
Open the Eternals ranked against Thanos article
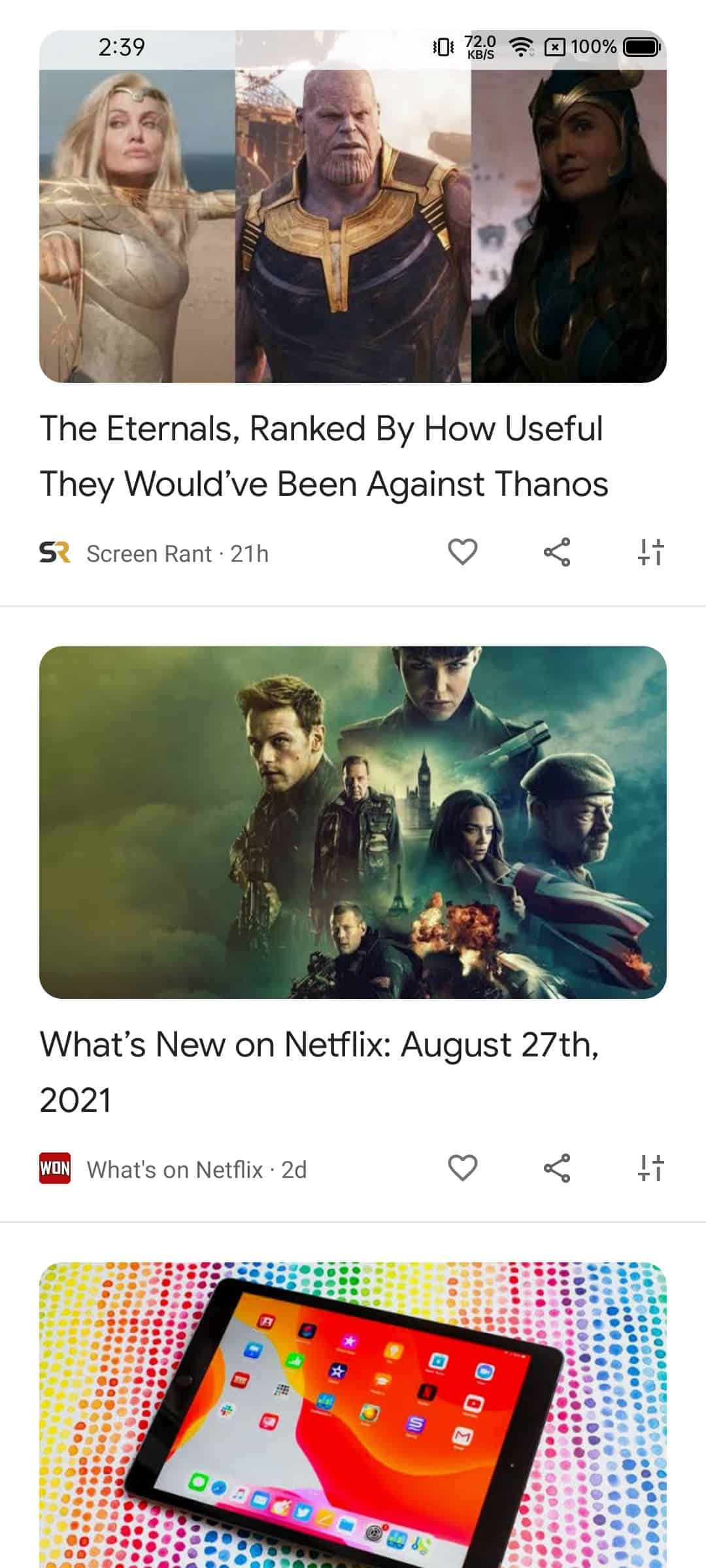click(324, 456)
